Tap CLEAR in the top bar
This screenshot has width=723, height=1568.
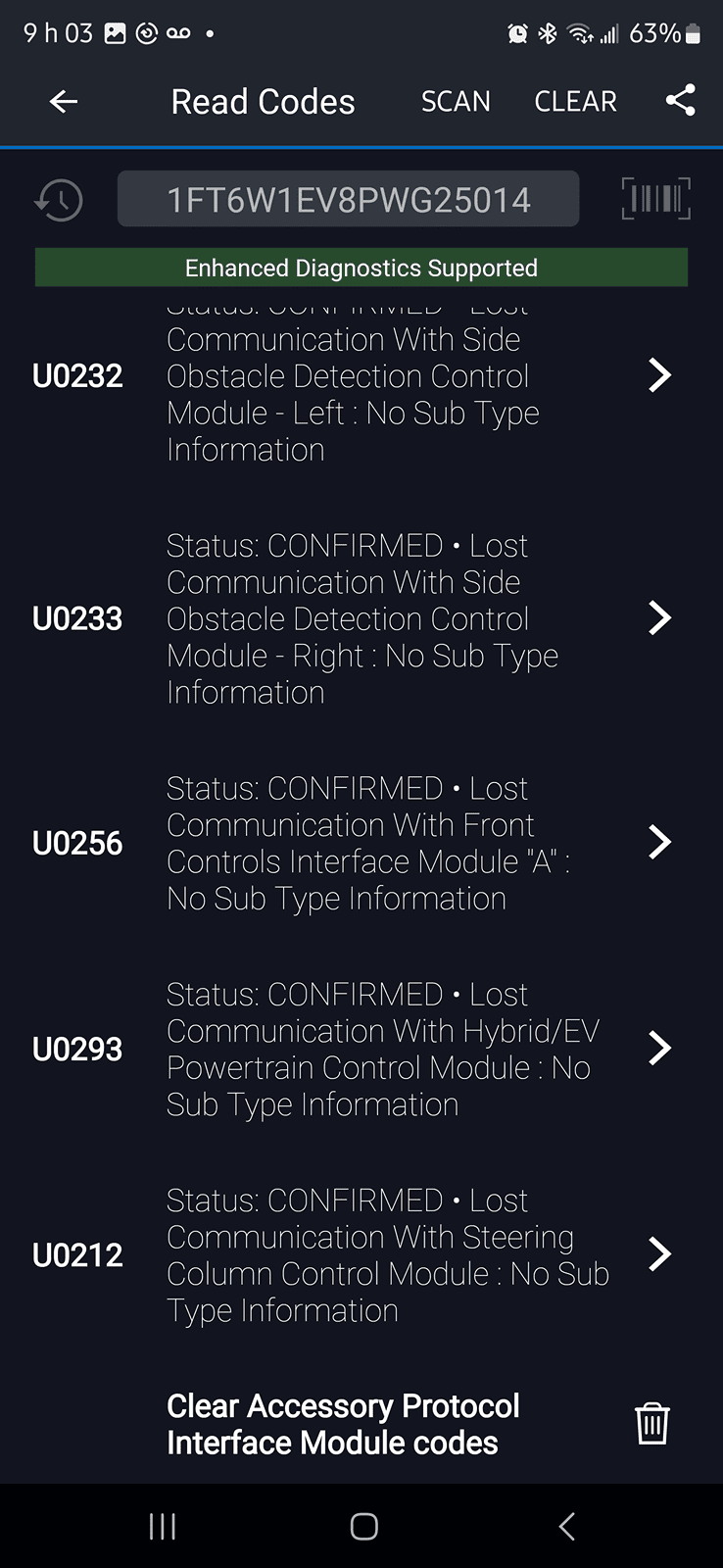point(575,101)
